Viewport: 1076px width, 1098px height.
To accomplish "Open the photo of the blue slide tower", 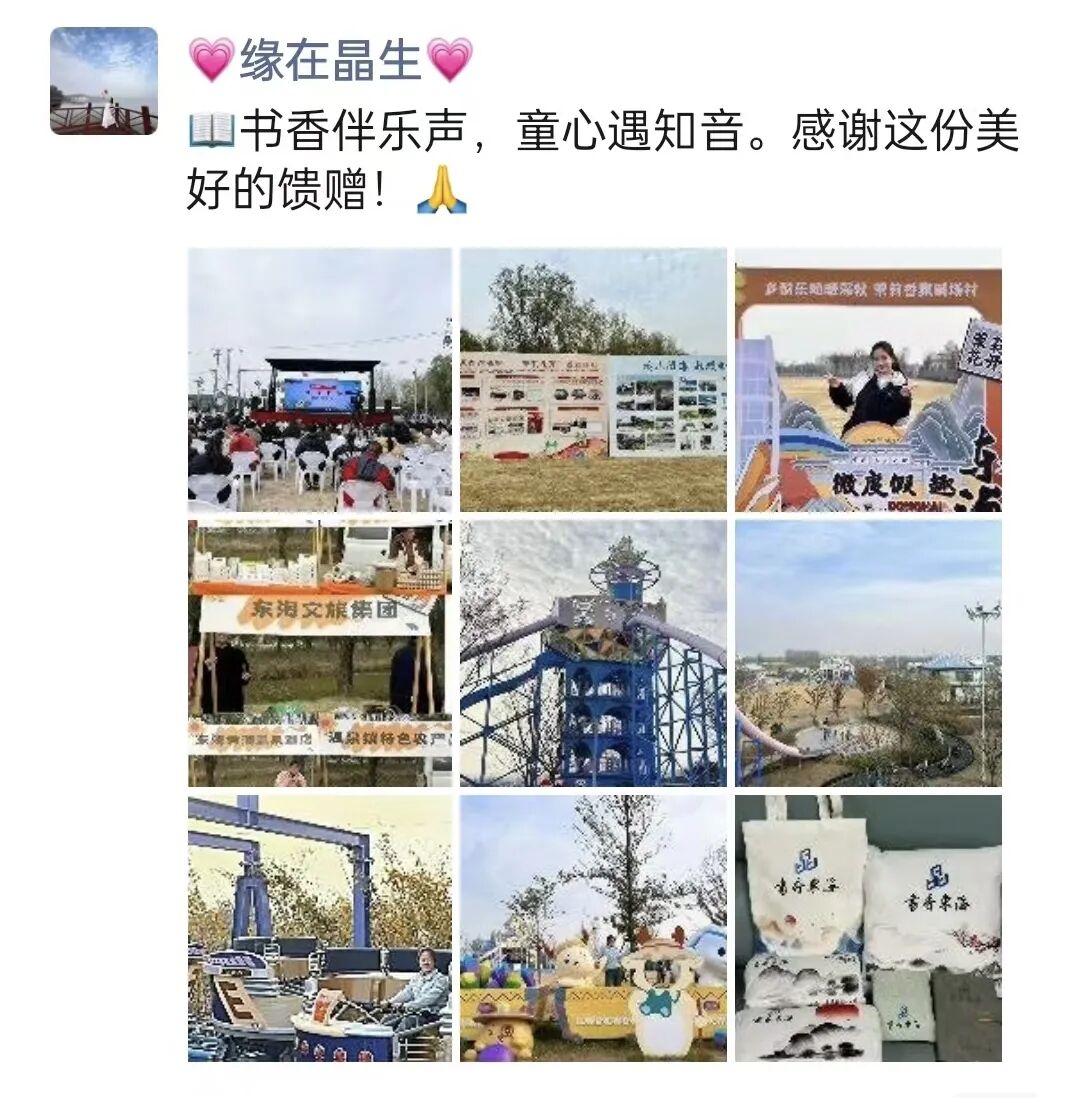I will (x=593, y=653).
